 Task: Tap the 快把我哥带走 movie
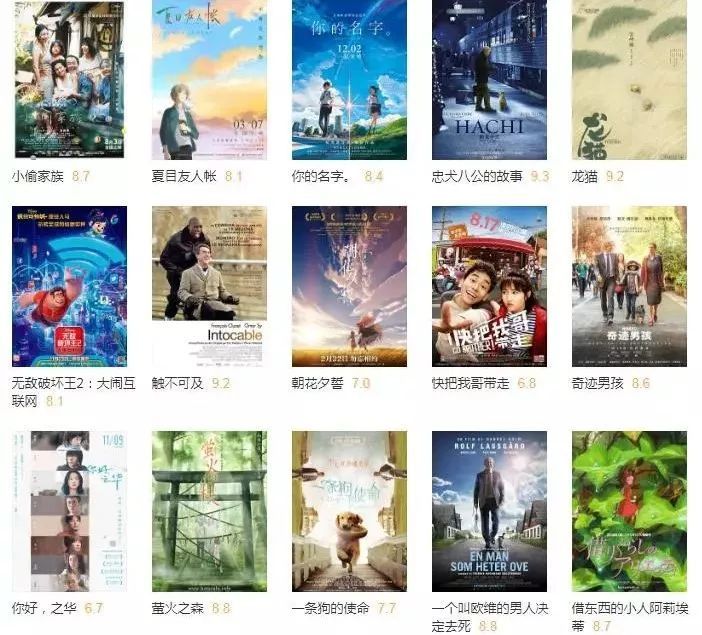coord(489,286)
